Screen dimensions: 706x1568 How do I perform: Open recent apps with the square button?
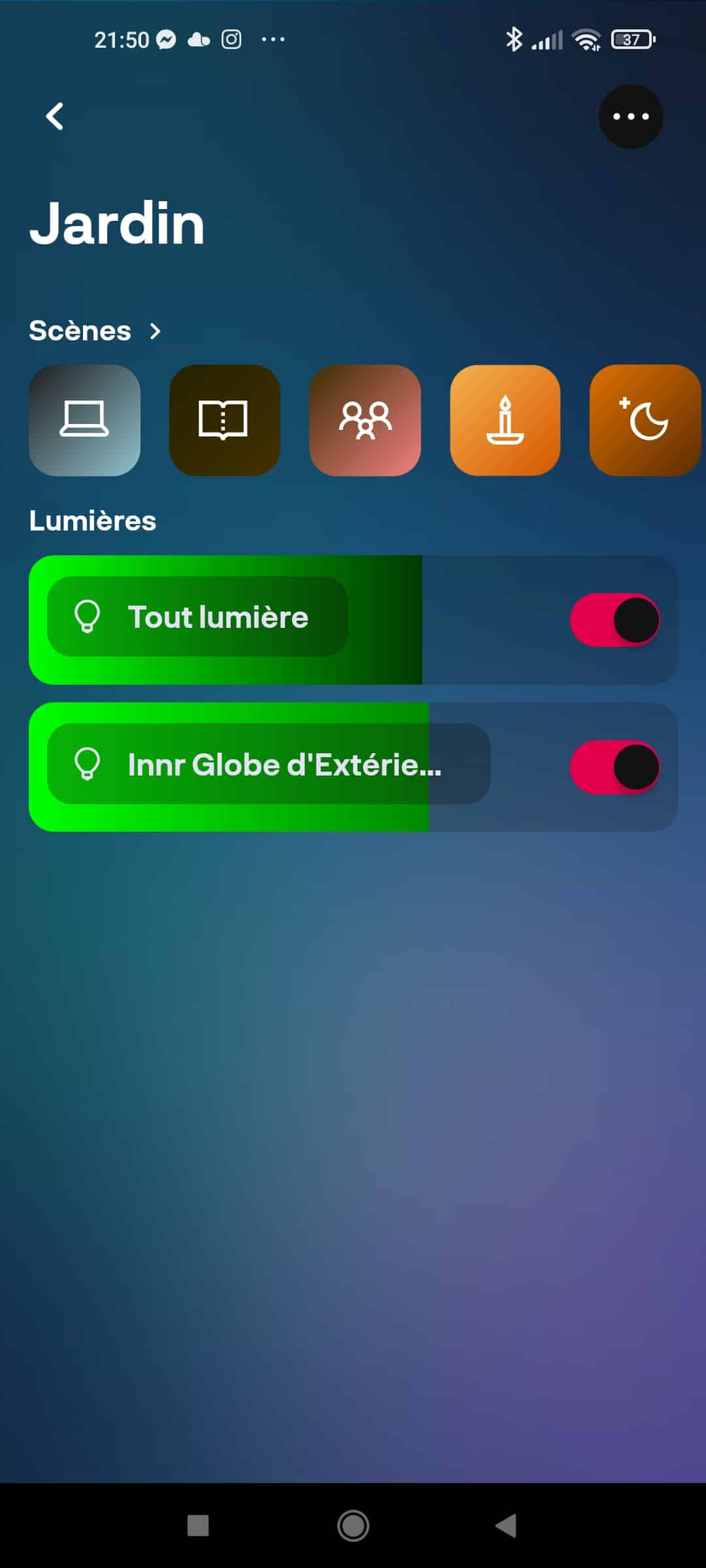(198, 1526)
